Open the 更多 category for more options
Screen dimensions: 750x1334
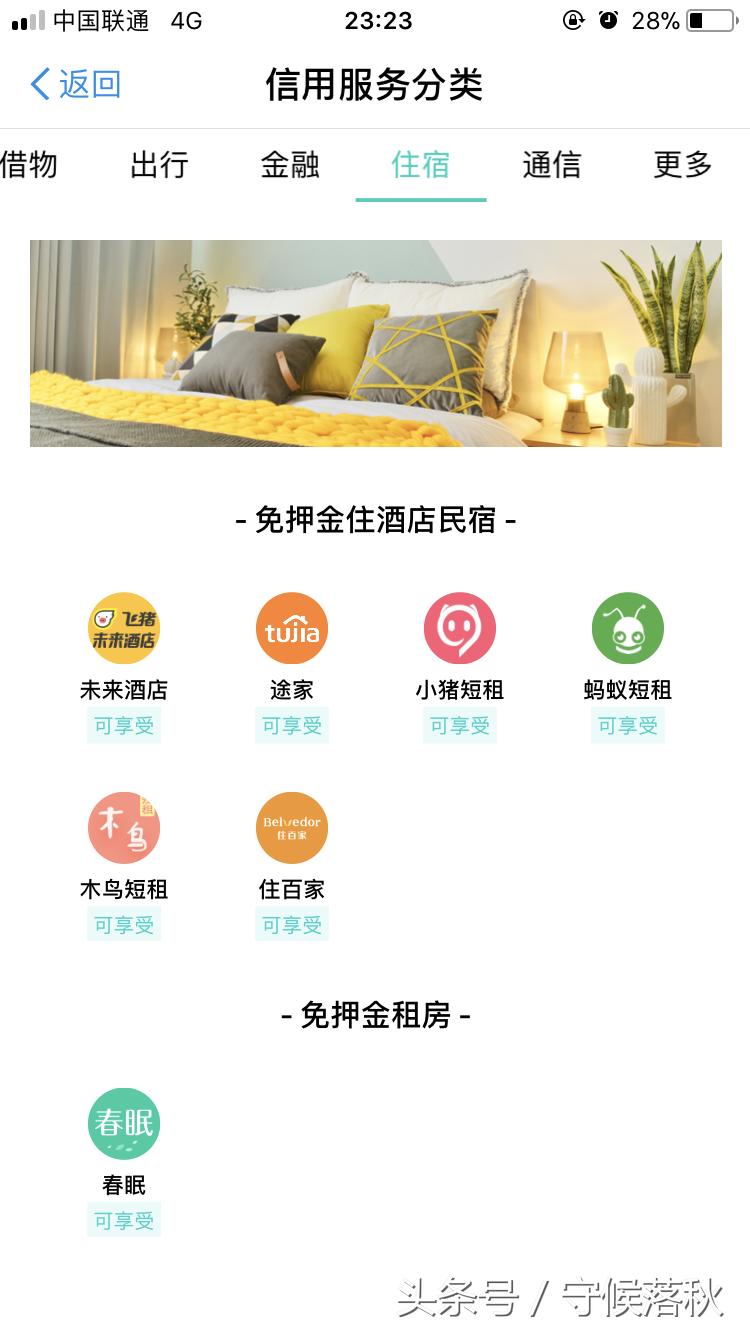pos(681,166)
